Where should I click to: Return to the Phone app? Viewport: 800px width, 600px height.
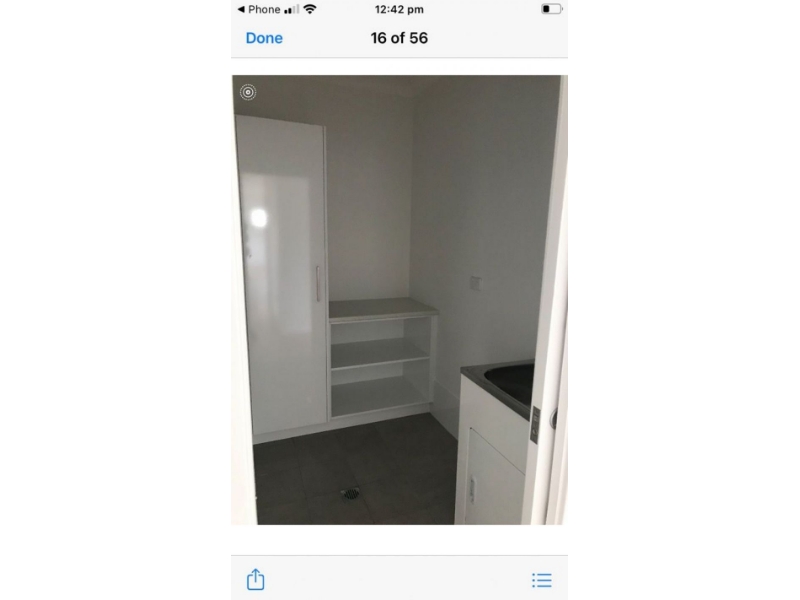258,9
